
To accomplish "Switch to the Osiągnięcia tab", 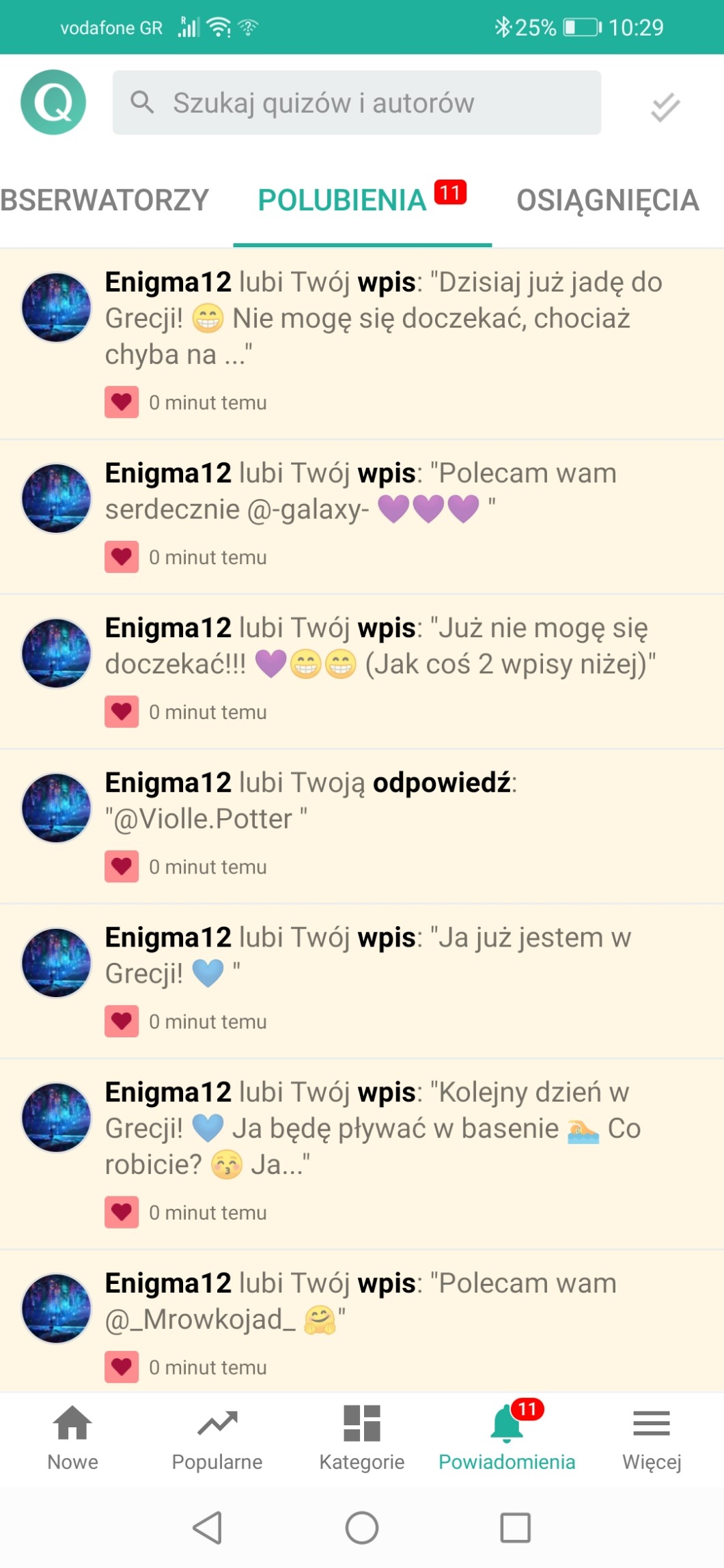I will pos(607,200).
